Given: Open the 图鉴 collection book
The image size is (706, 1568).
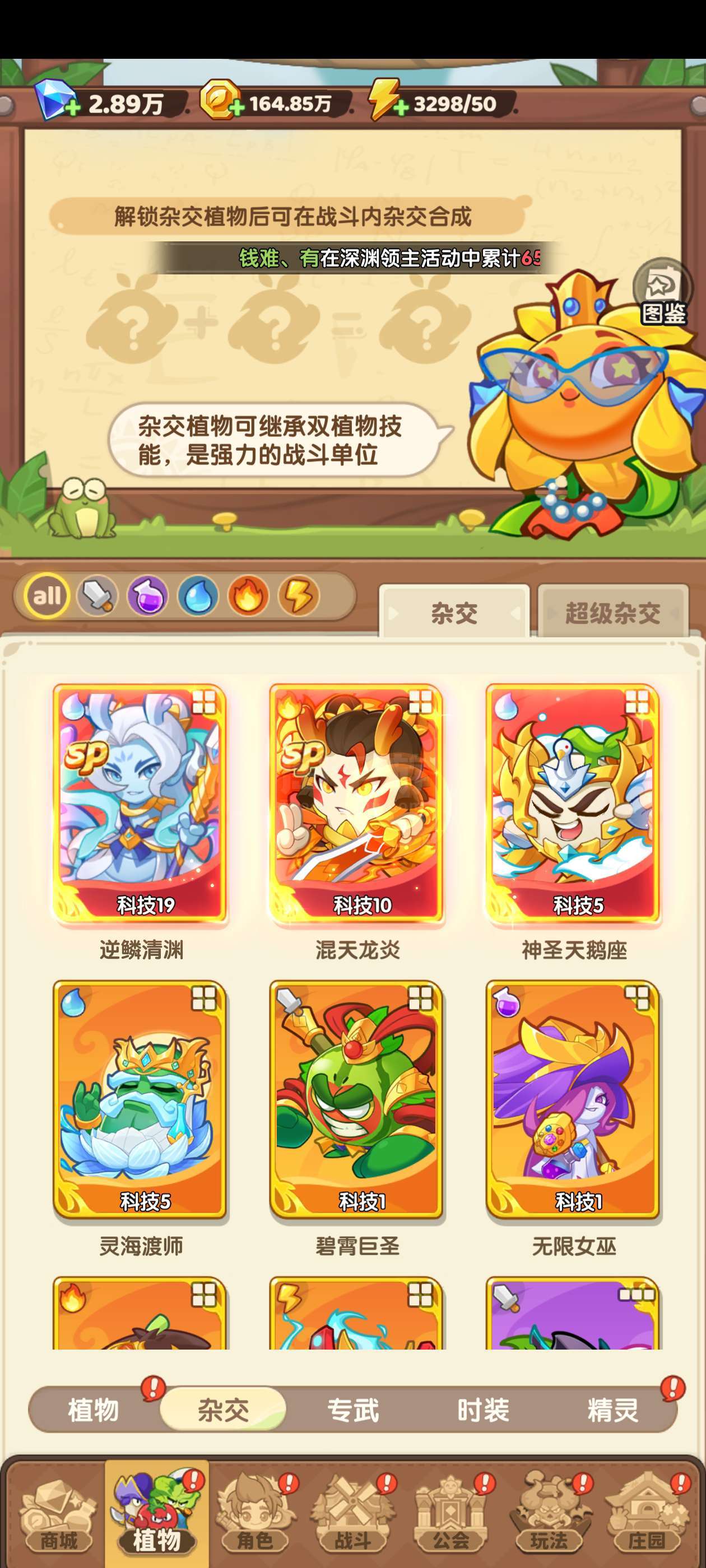Looking at the screenshot, I should [663, 293].
